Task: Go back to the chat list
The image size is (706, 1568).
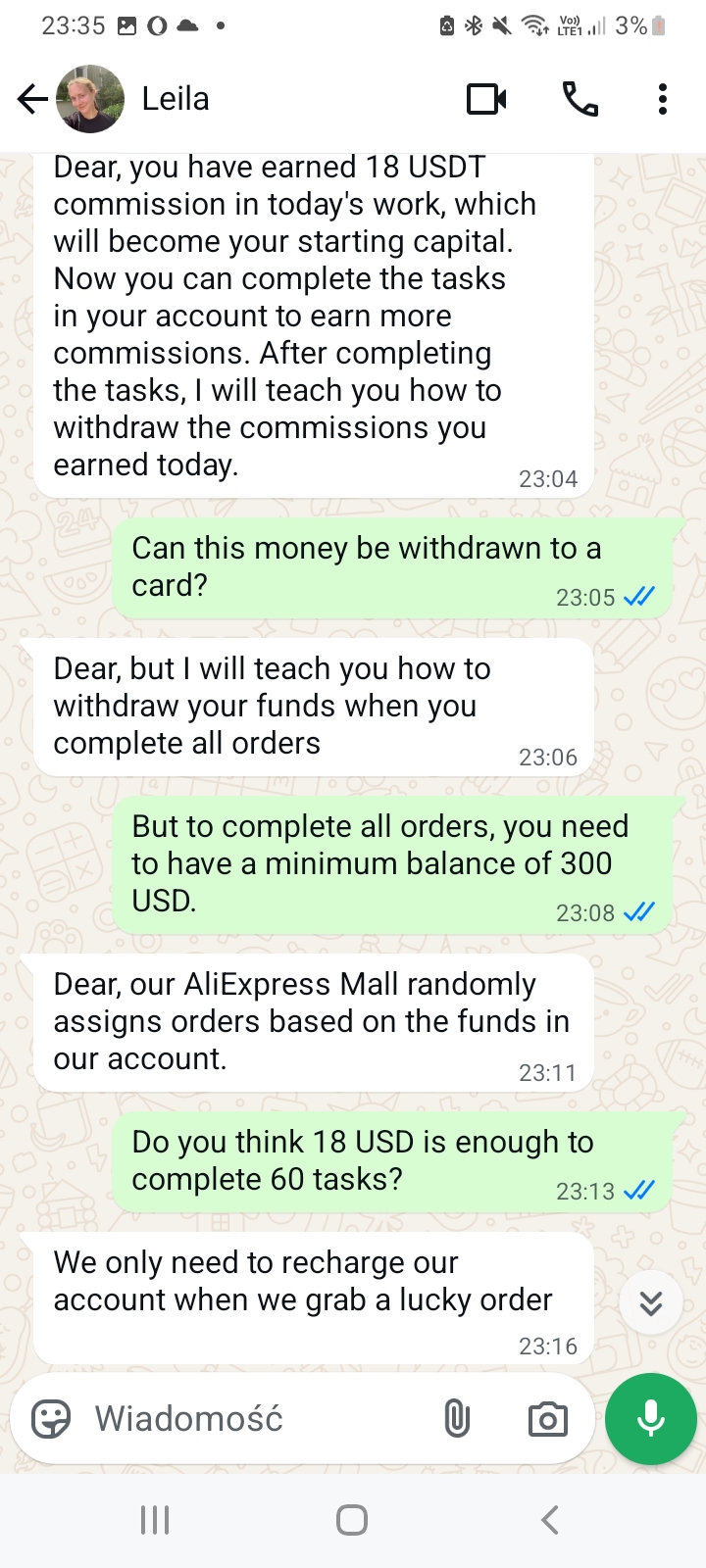Action: pyautogui.click(x=32, y=99)
